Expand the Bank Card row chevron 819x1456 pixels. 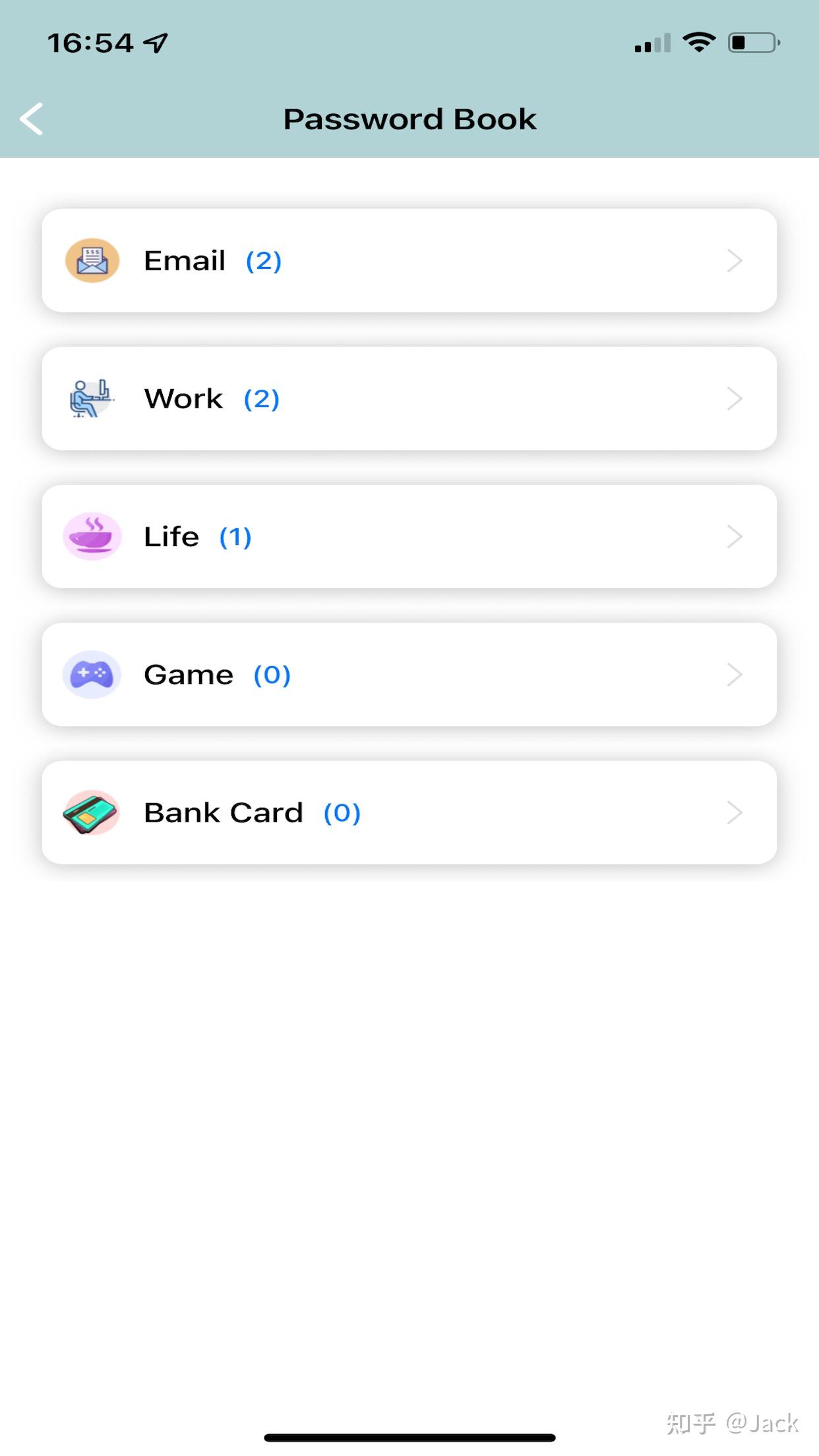tap(733, 812)
